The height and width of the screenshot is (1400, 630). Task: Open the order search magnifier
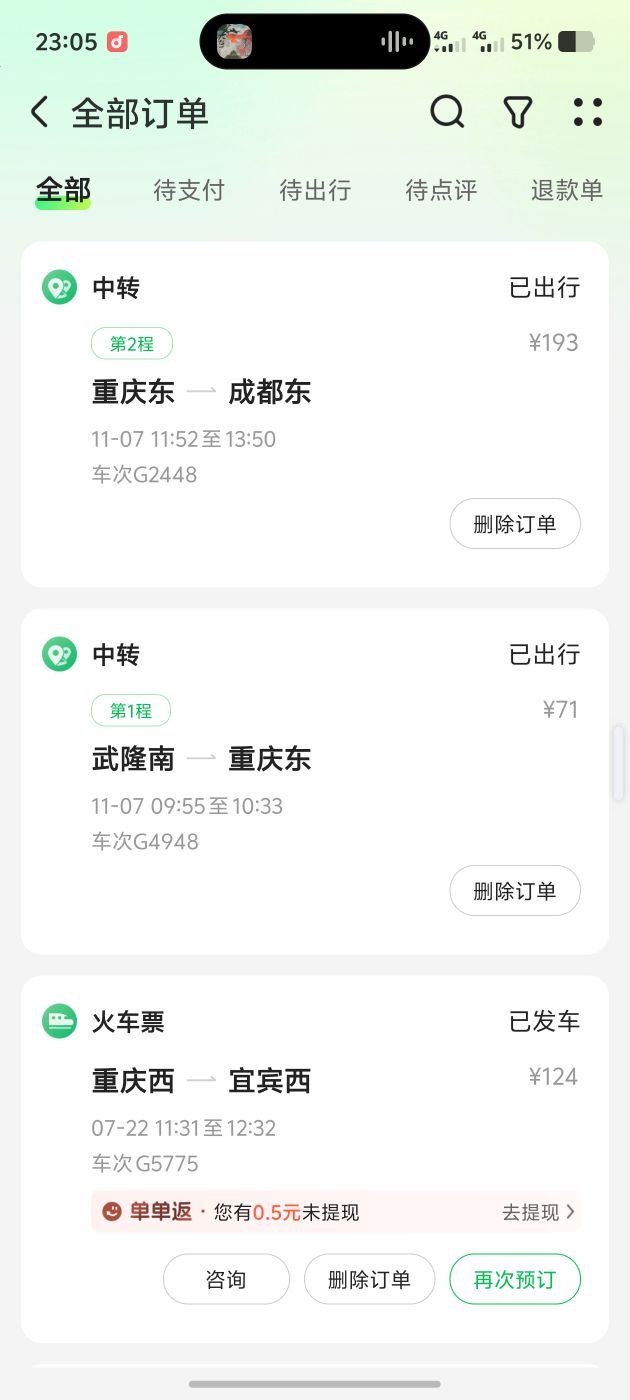point(447,112)
